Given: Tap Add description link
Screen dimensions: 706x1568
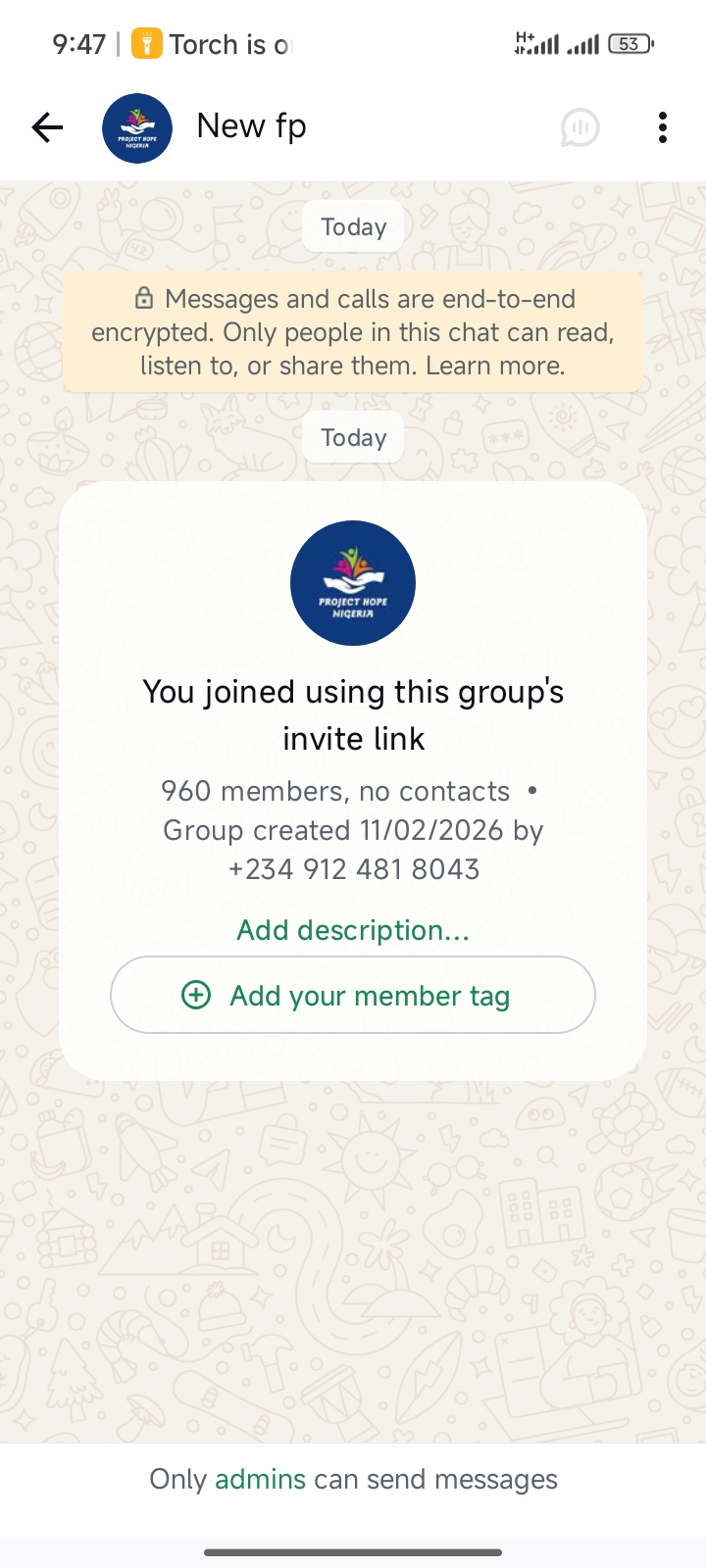Looking at the screenshot, I should tap(353, 930).
